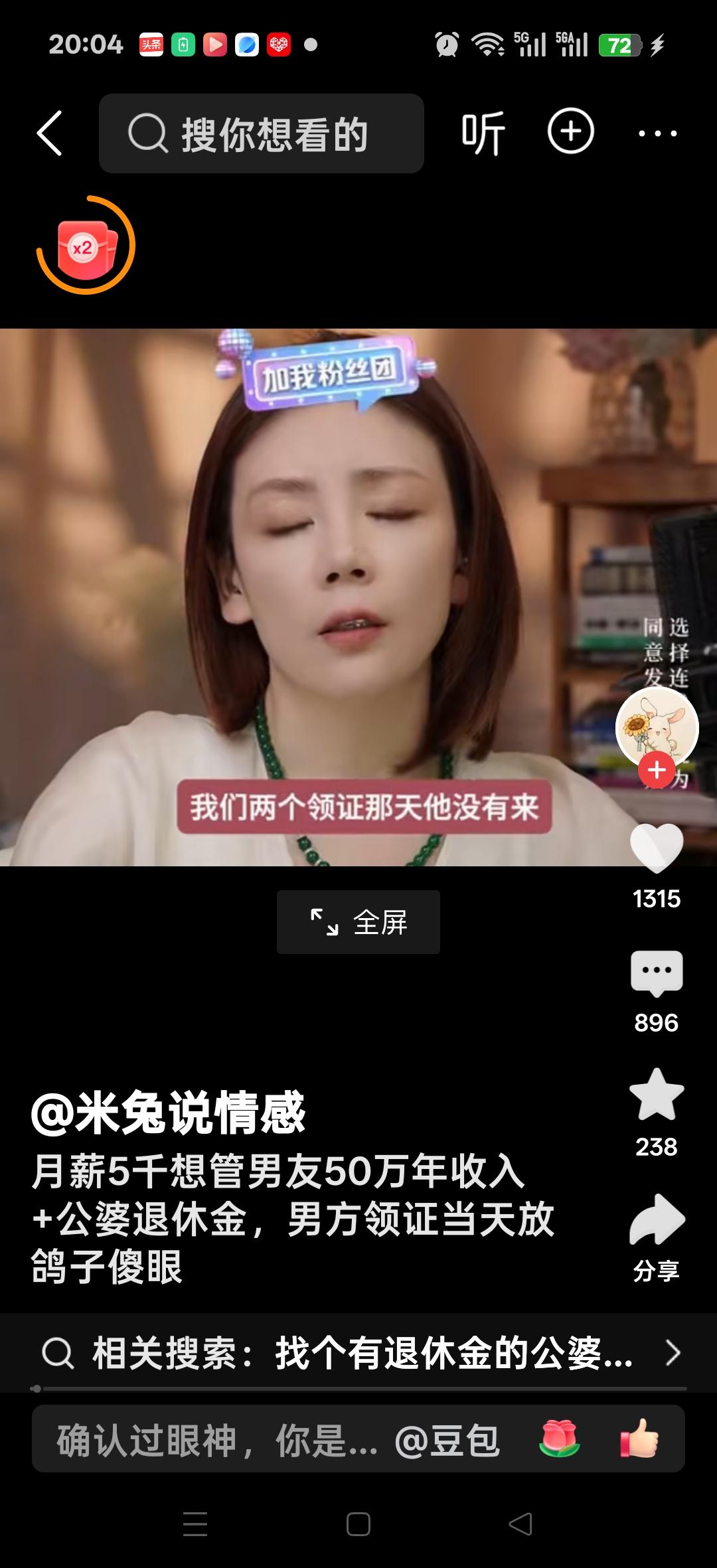This screenshot has width=717, height=1568.
Task: Send the rose emoji quick reaction
Action: pos(560,1439)
